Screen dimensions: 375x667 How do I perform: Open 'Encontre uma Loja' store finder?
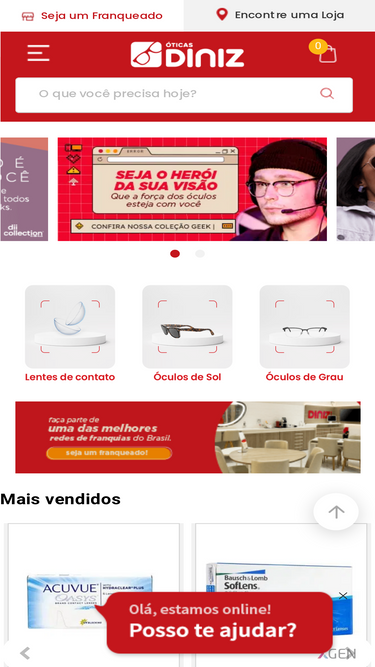pyautogui.click(x=280, y=15)
